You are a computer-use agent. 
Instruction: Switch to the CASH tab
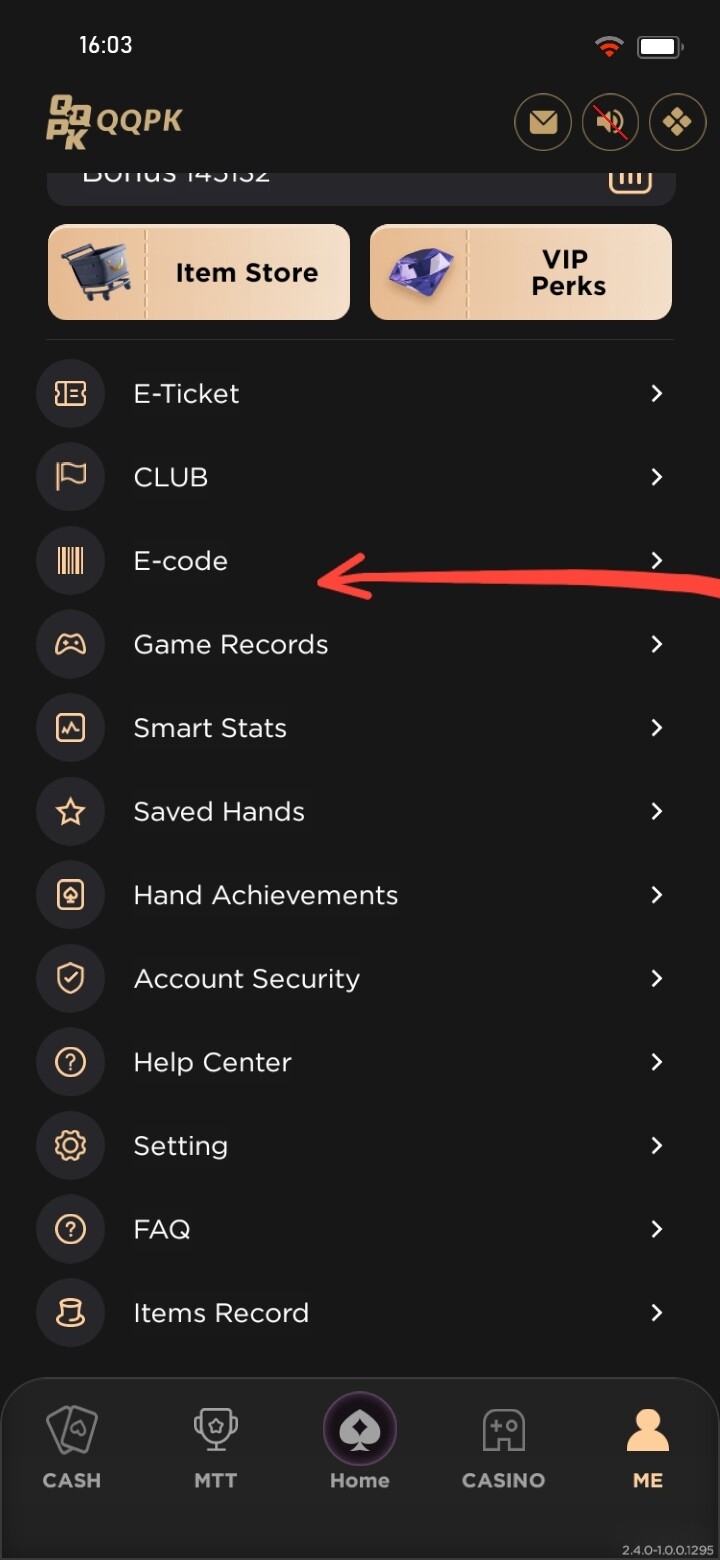[72, 1446]
